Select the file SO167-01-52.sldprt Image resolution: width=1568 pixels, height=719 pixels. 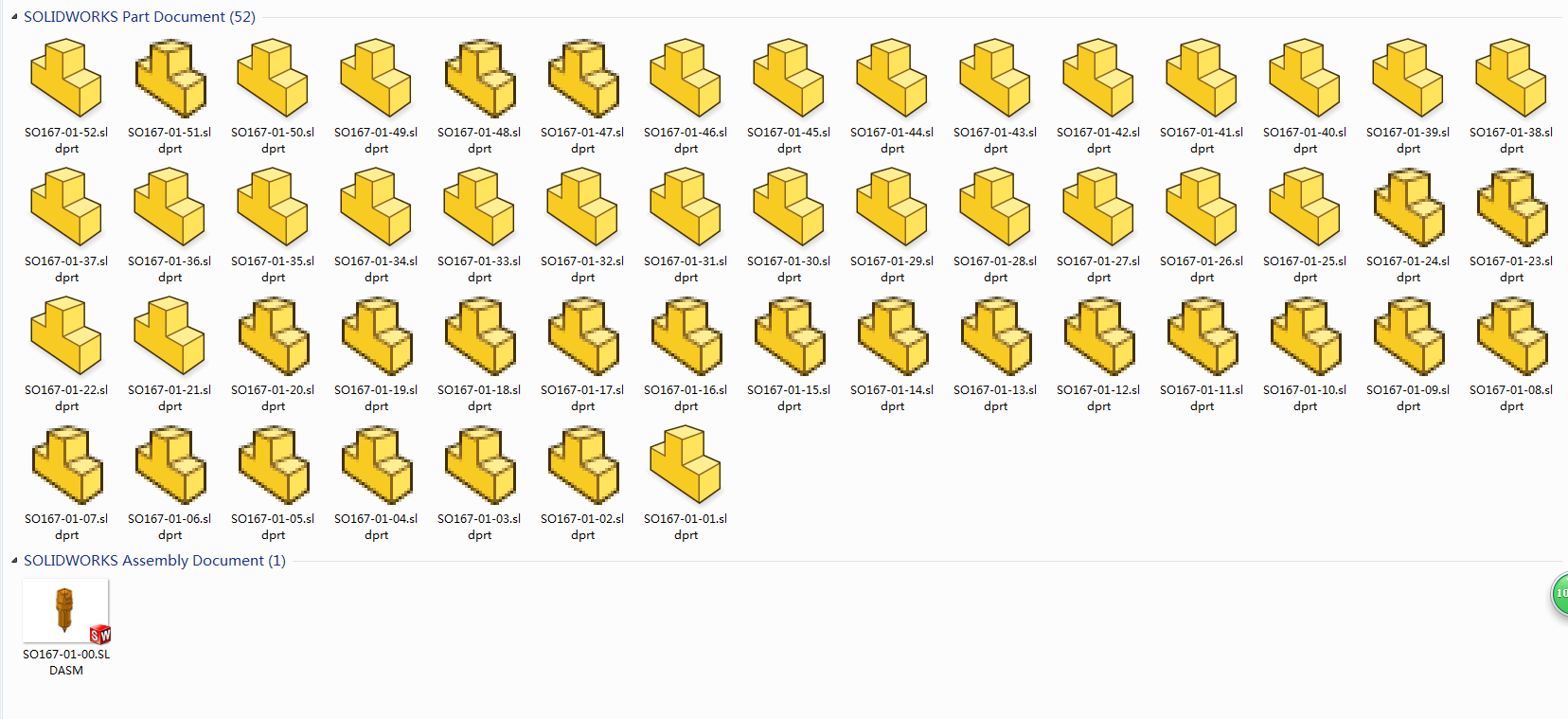(66, 79)
